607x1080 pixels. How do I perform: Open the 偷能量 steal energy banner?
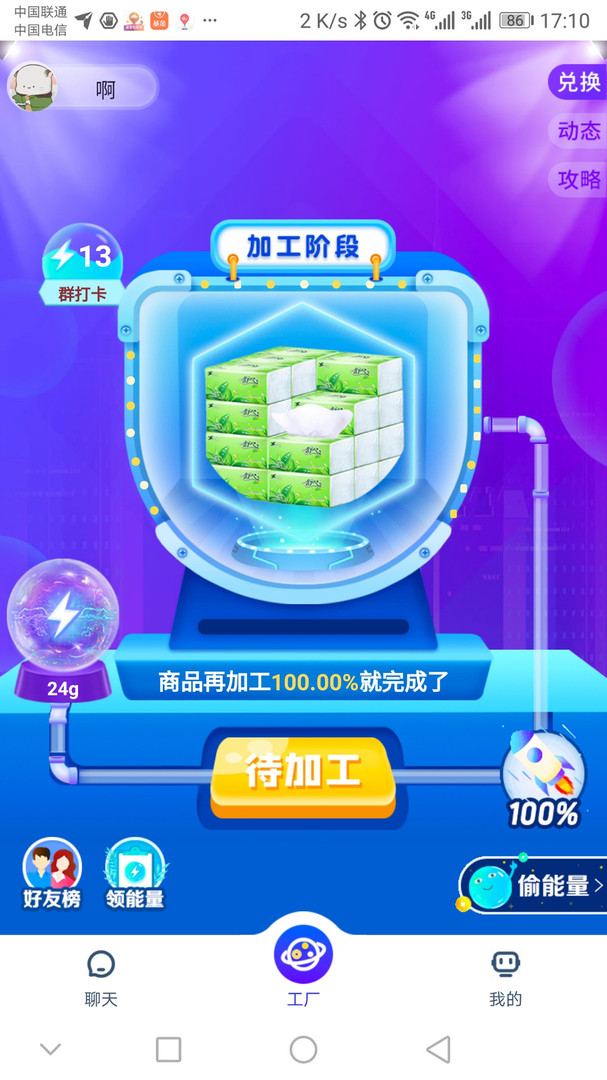click(534, 885)
